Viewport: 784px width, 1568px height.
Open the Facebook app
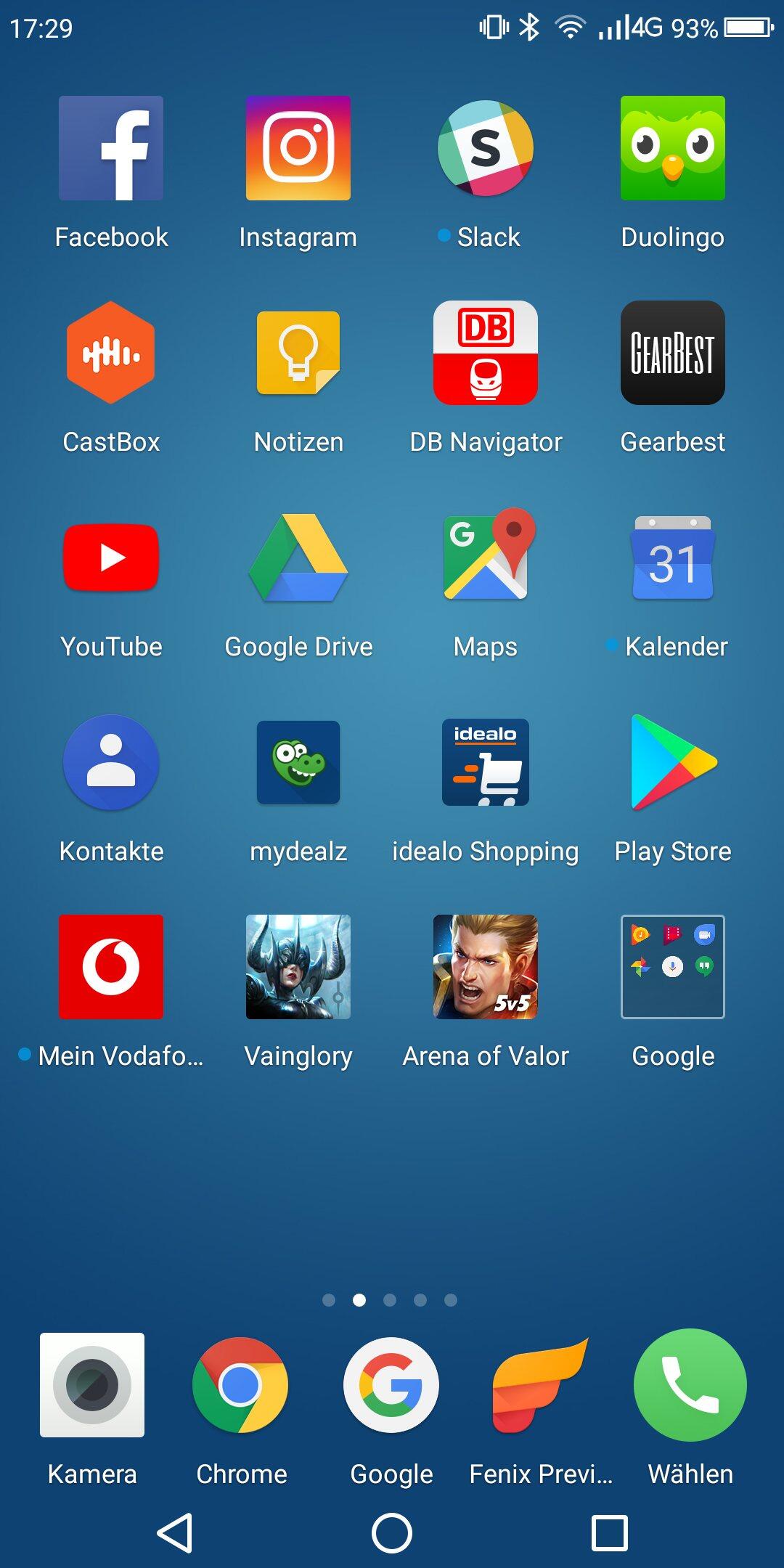111,149
